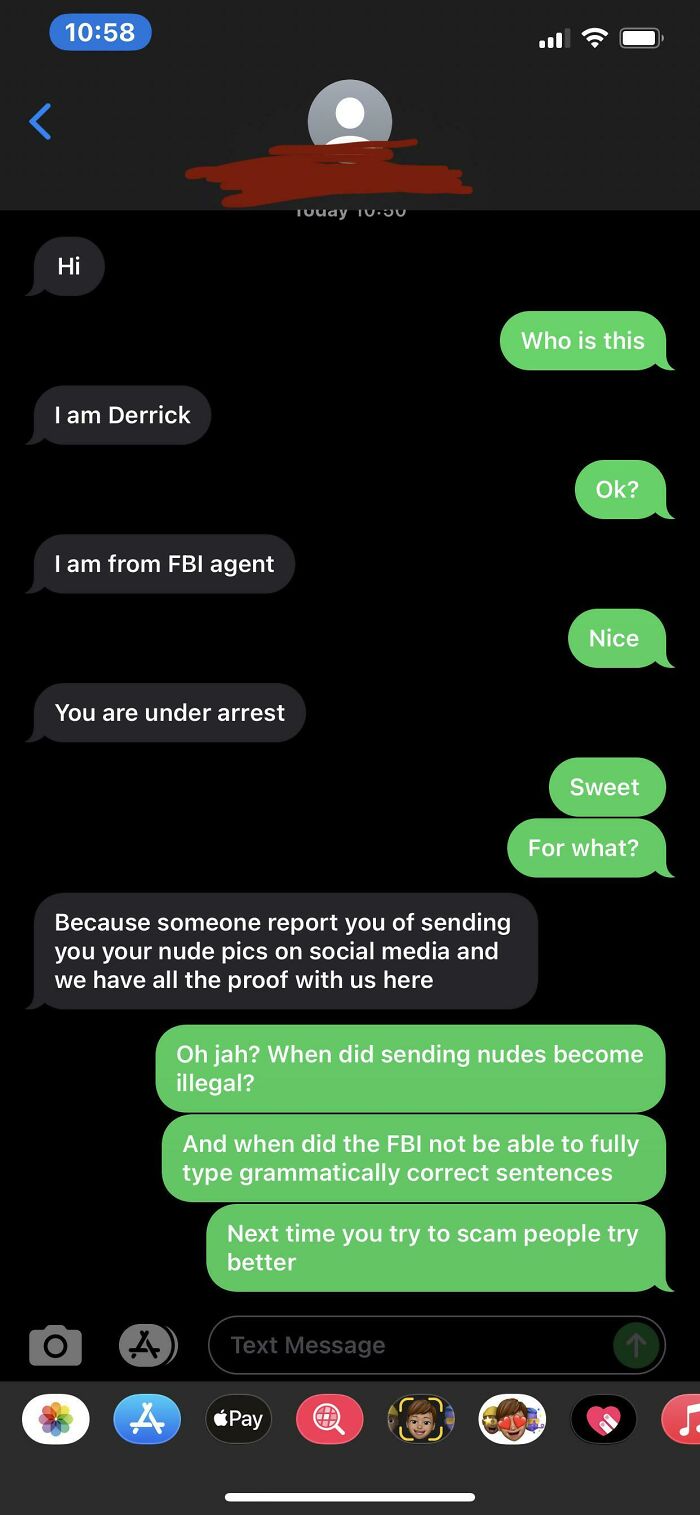The width and height of the screenshot is (700, 1515).
Task: Focus the Text Message input field
Action: pyautogui.click(x=410, y=1345)
